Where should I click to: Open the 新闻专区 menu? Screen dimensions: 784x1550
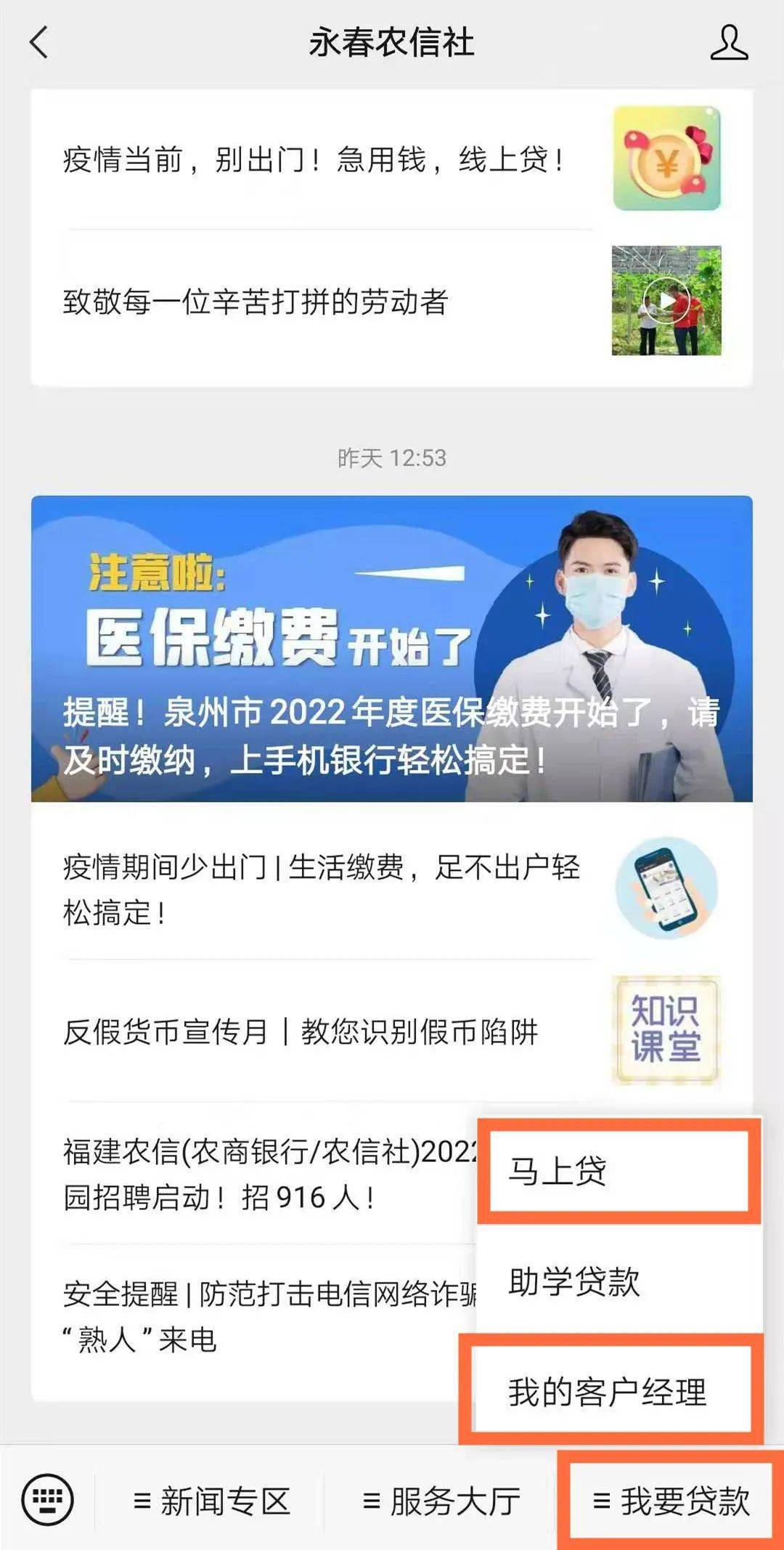point(212,1501)
